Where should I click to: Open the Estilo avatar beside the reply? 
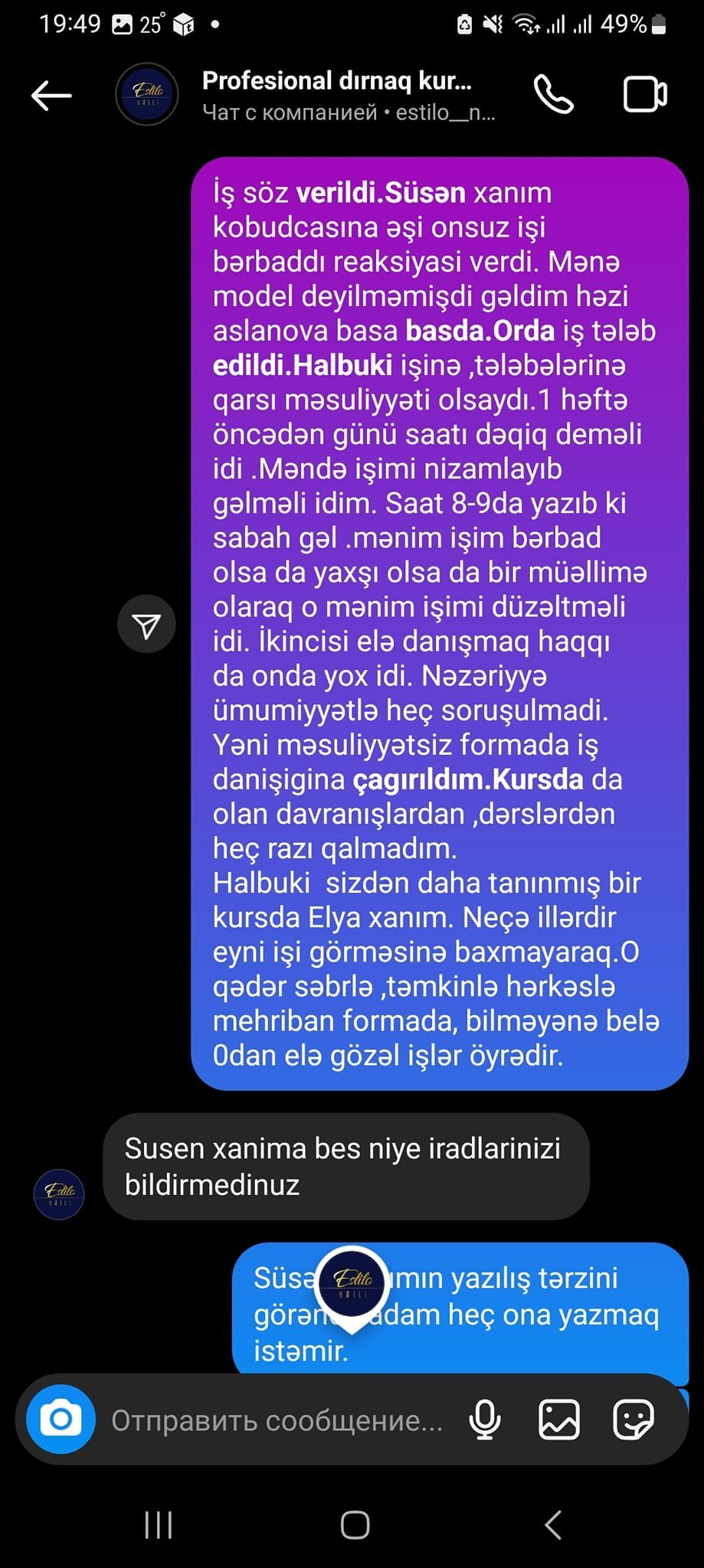click(x=59, y=1194)
